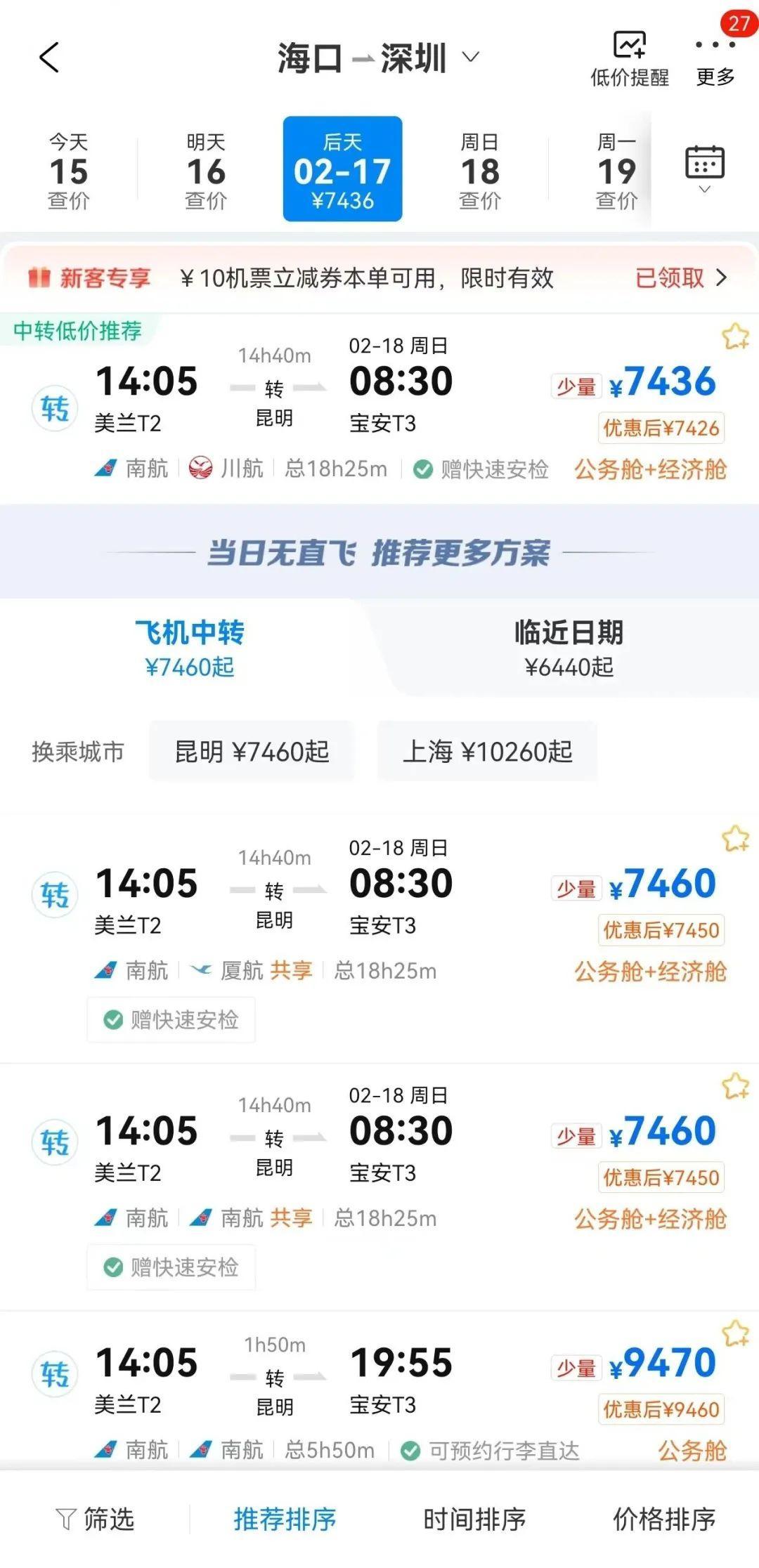Open the 筛选 filter options
759x1568 pixels.
point(95,1520)
